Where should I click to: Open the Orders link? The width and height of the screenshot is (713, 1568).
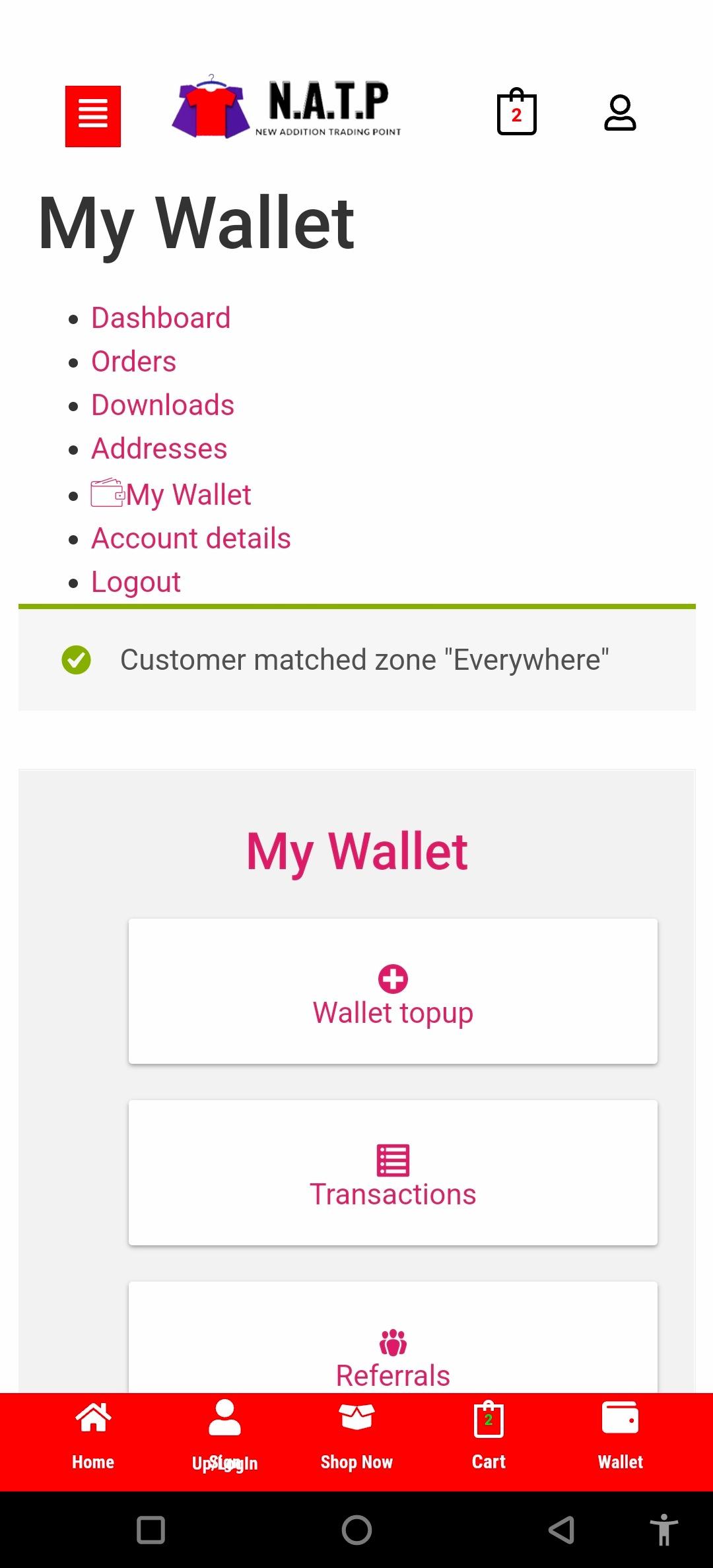134,362
